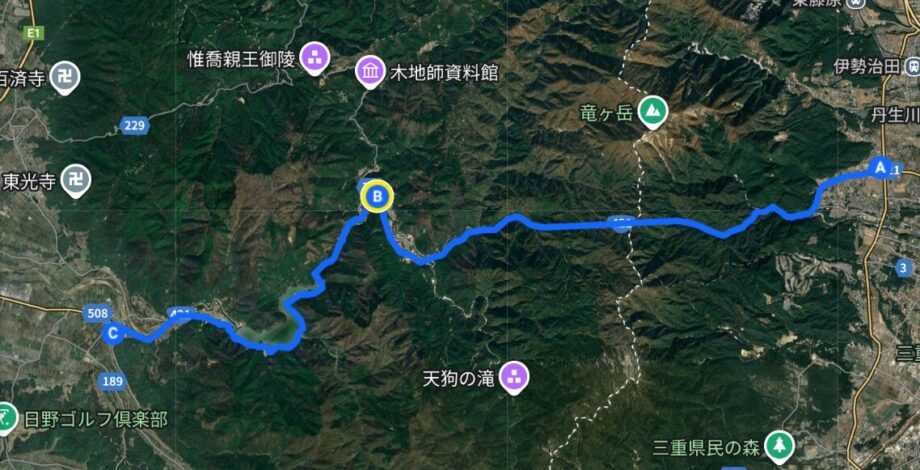Select waypoint marker B on the route

(x=377, y=197)
